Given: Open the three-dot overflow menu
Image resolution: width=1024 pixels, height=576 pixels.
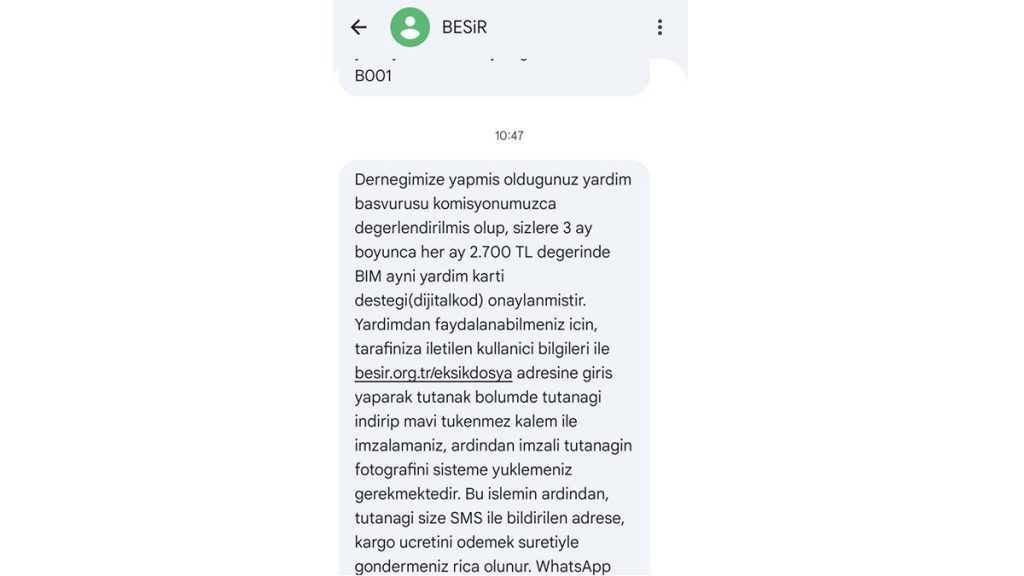Looking at the screenshot, I should point(659,27).
